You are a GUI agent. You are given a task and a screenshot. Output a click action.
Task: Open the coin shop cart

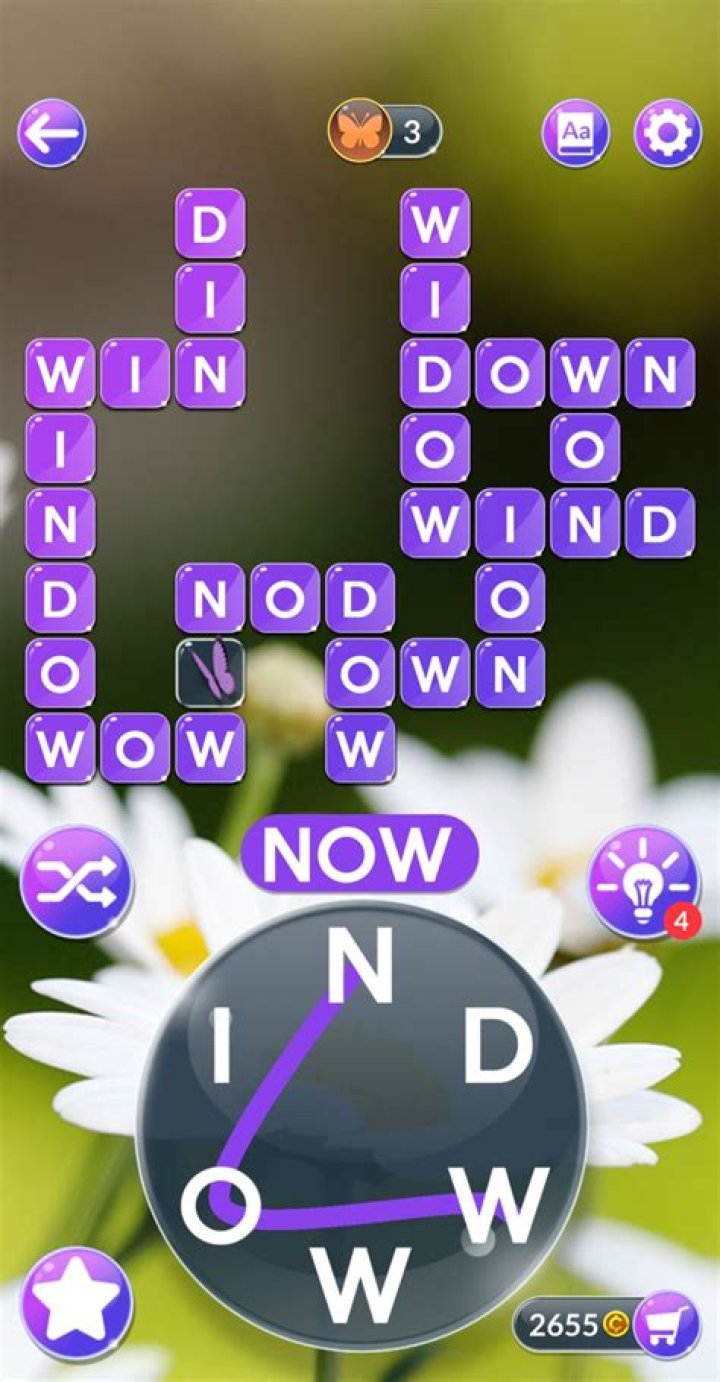click(x=665, y=1324)
